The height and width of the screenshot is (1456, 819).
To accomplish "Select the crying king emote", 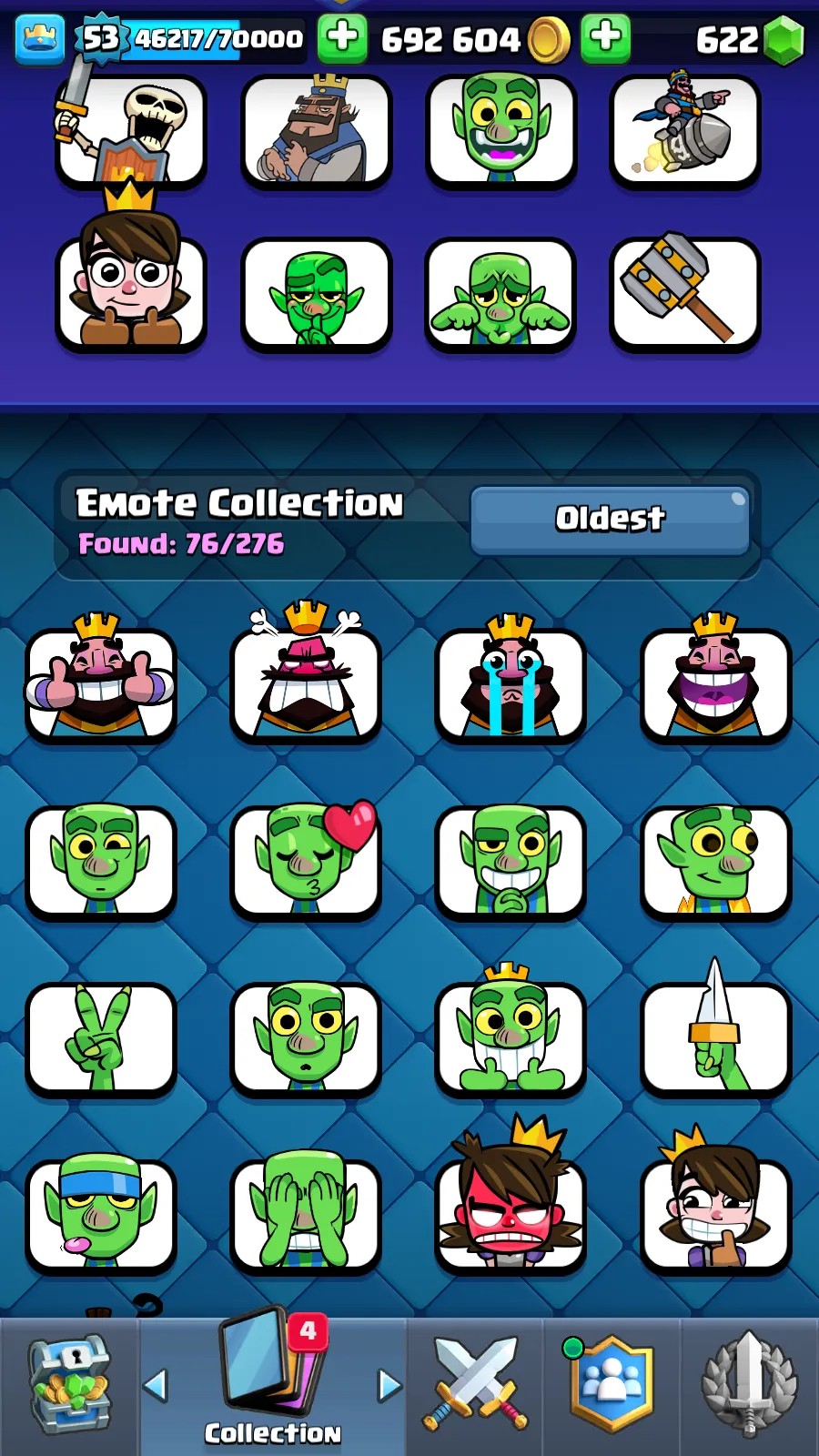I will pyautogui.click(x=511, y=678).
